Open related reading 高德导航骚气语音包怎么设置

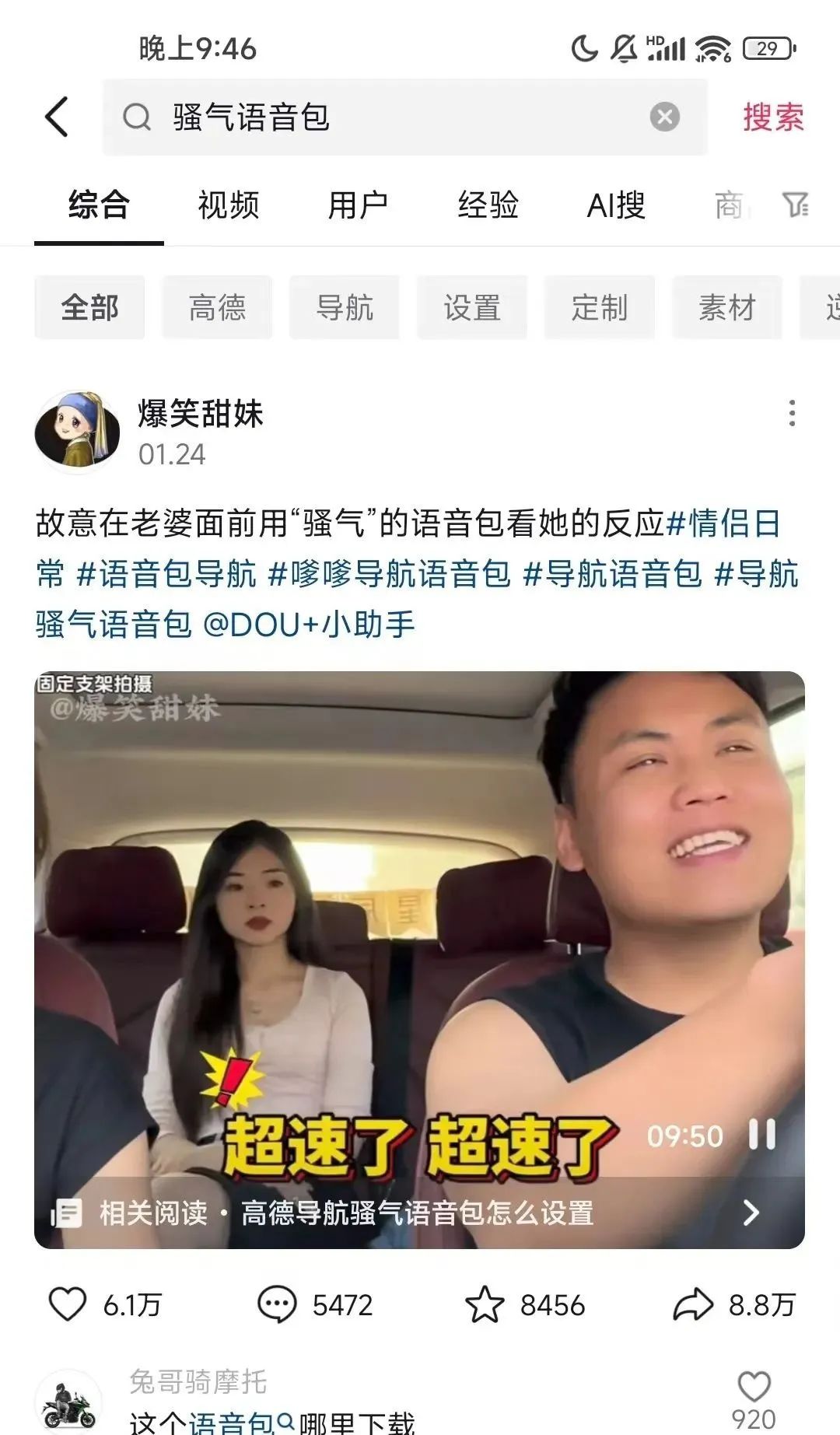tap(420, 1213)
